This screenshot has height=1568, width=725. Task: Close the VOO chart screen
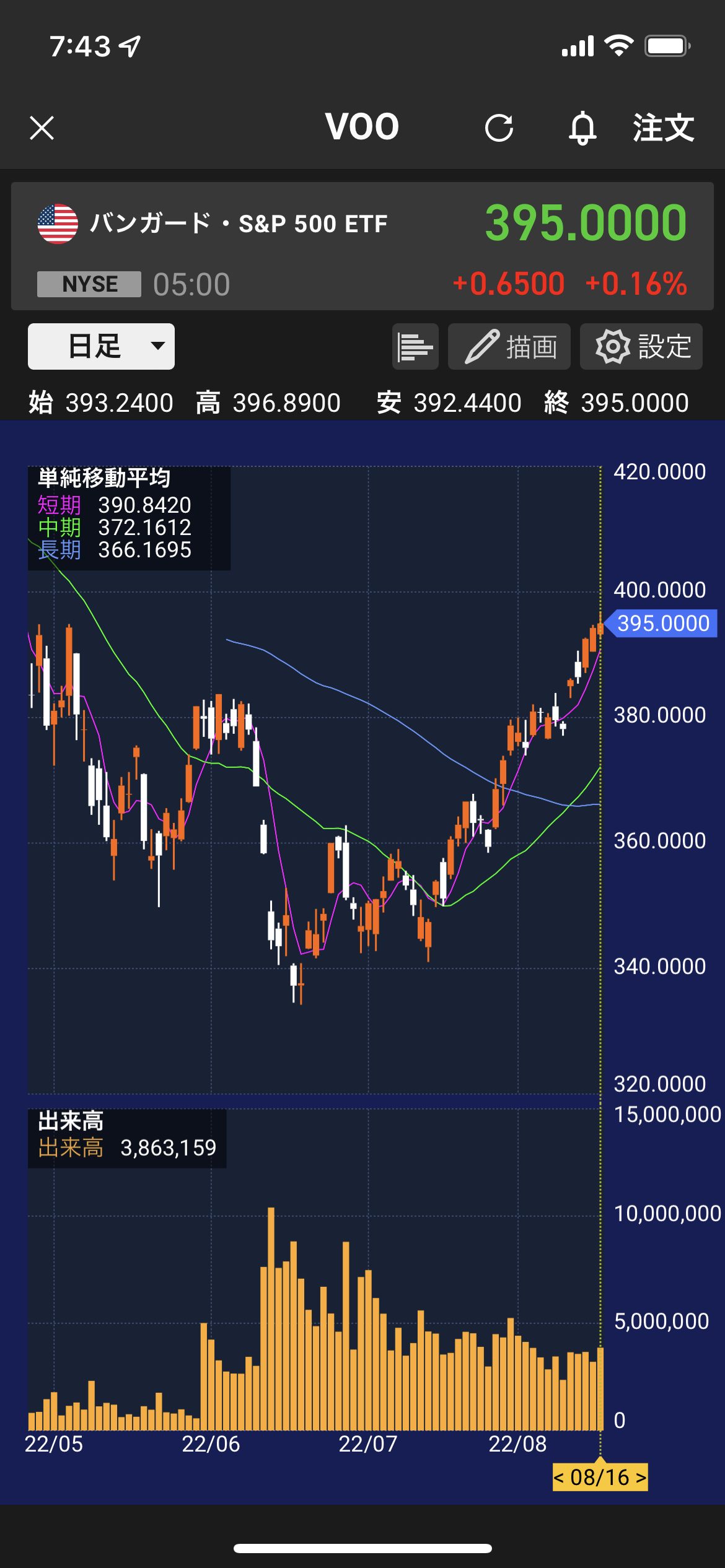42,128
